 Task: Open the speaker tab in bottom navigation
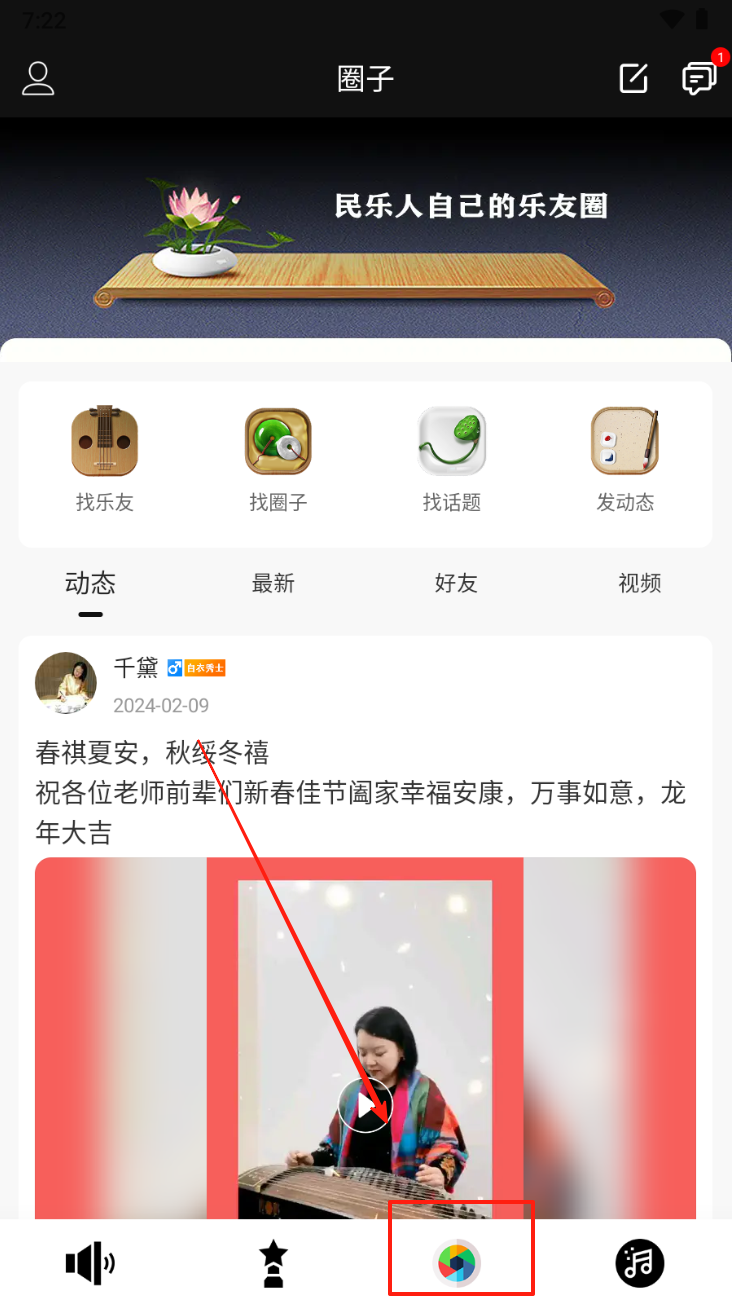[x=90, y=1263]
